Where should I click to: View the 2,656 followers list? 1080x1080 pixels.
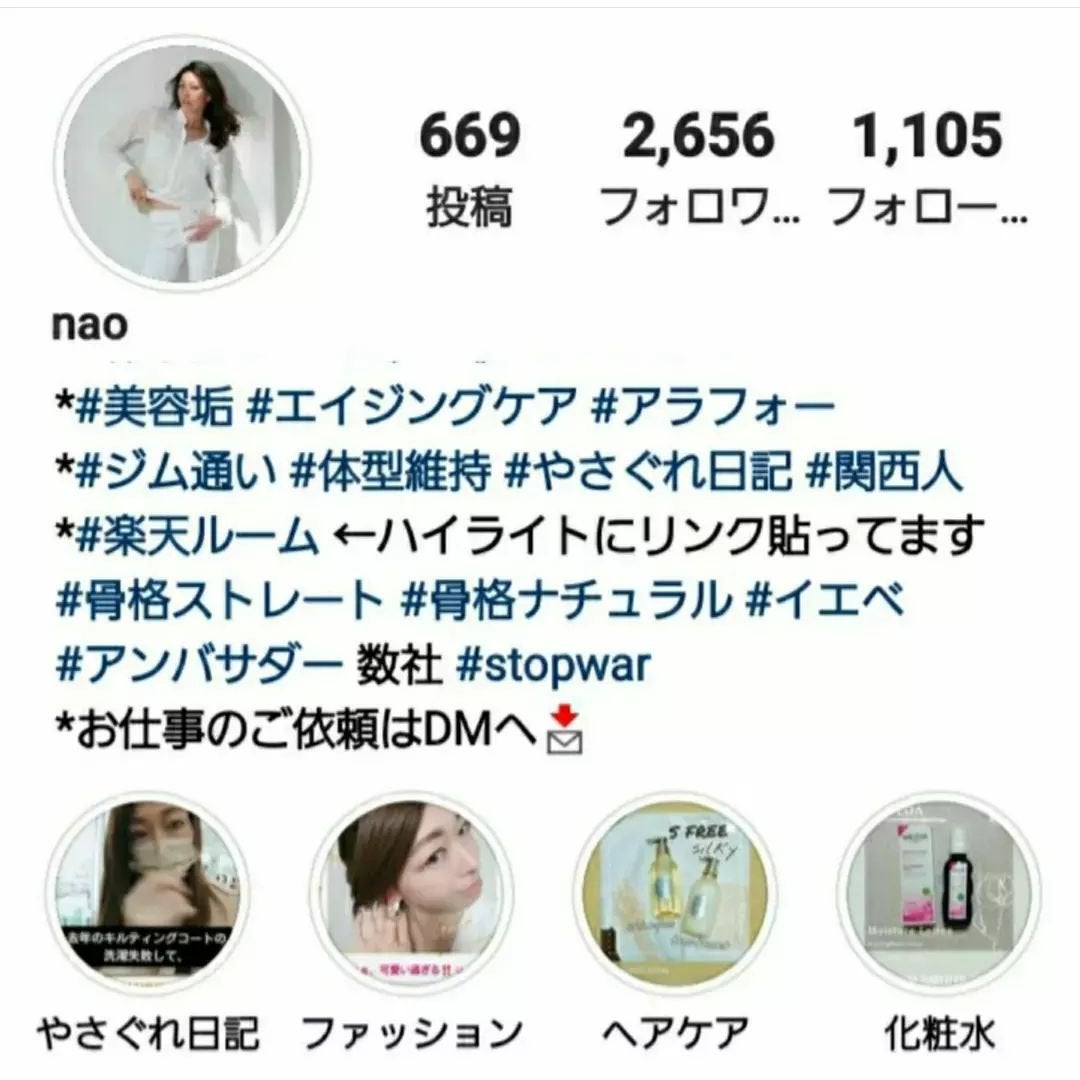click(698, 170)
